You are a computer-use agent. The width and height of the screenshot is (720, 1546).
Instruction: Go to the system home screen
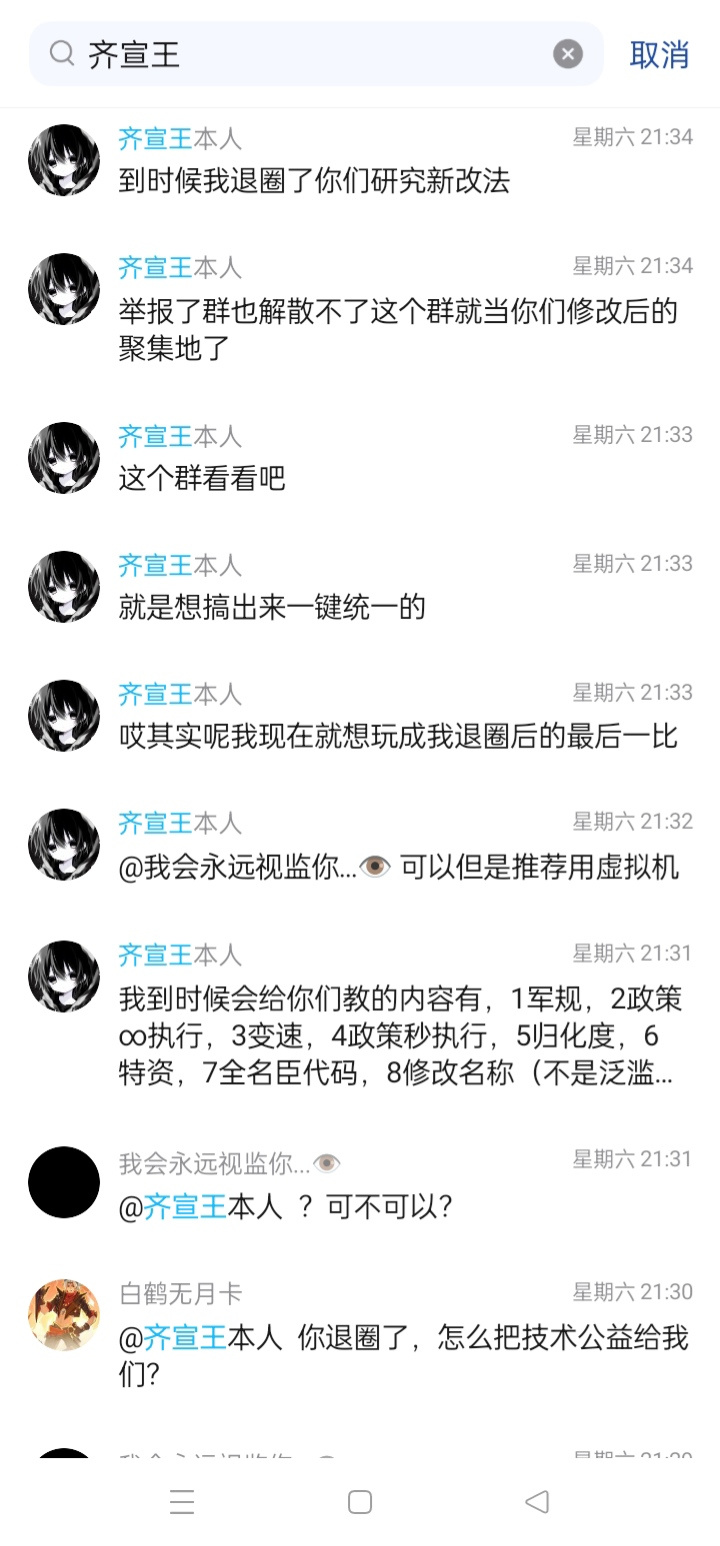point(360,1501)
